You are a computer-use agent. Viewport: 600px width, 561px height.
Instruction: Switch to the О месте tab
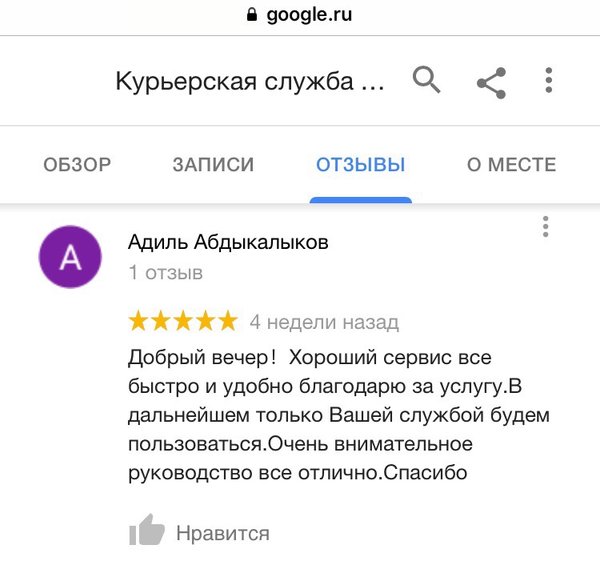(511, 165)
